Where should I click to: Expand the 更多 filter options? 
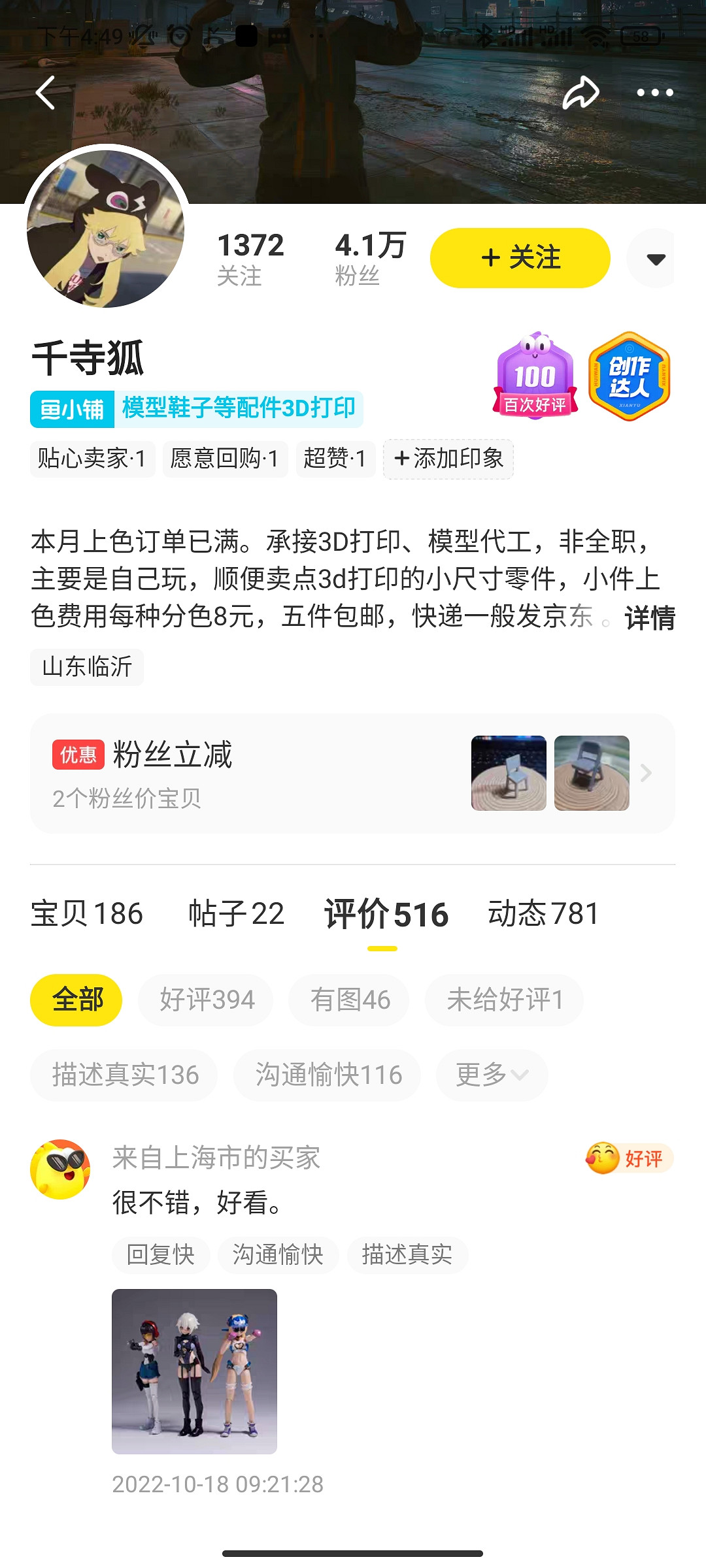click(492, 1075)
